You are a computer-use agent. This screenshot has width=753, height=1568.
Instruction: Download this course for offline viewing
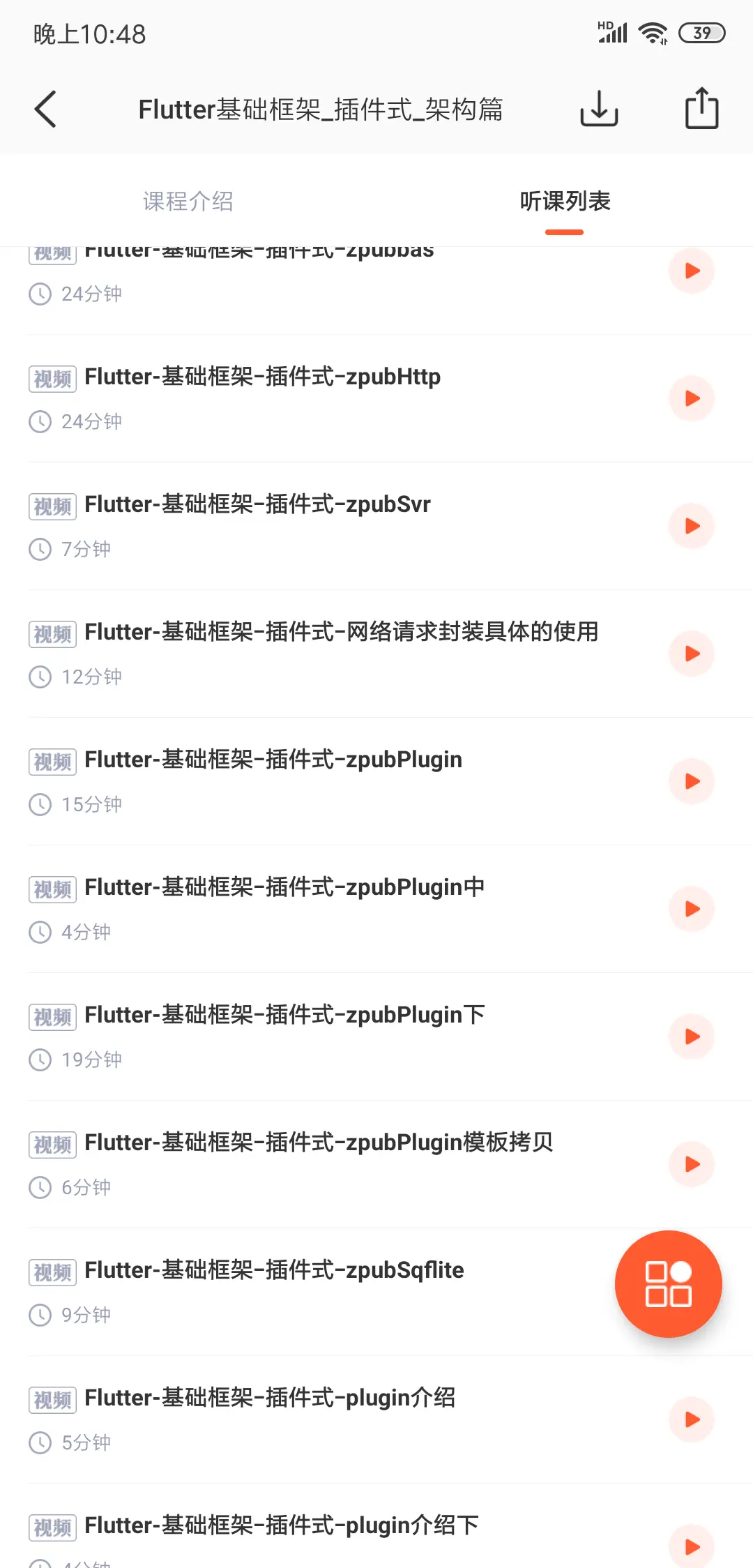click(599, 109)
